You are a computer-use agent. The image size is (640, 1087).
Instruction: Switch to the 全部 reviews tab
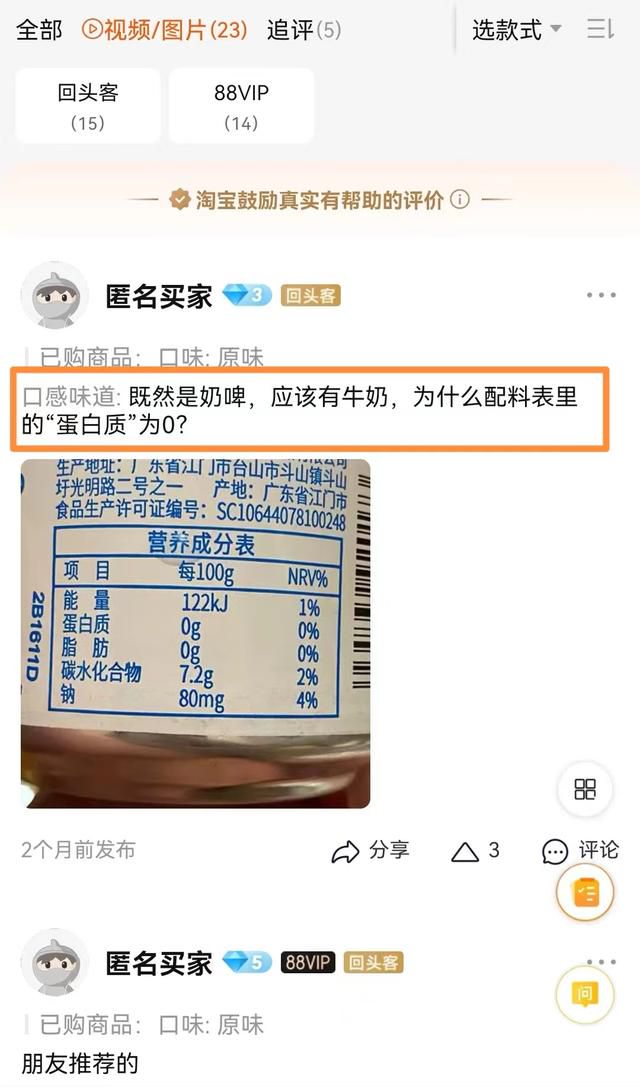tap(39, 30)
